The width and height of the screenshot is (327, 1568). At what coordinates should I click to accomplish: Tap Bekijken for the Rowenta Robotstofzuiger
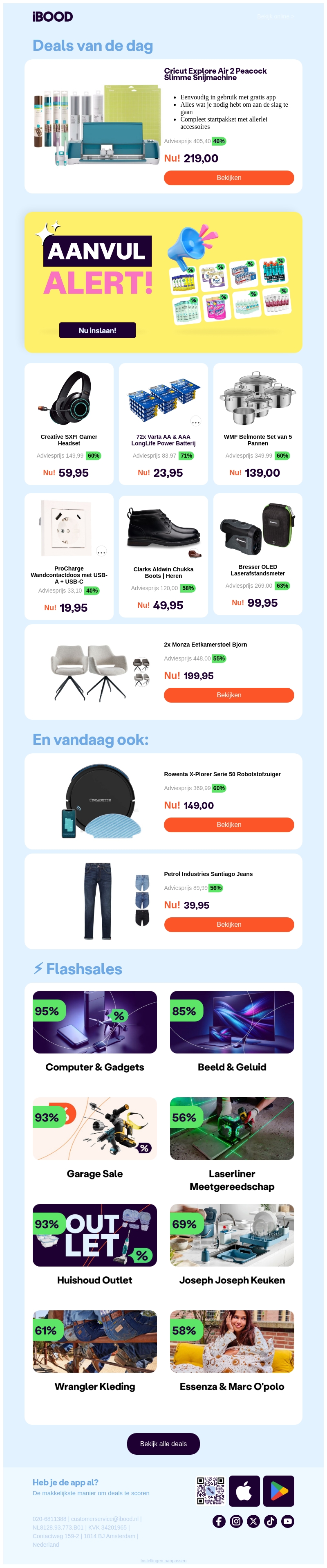pyautogui.click(x=228, y=825)
